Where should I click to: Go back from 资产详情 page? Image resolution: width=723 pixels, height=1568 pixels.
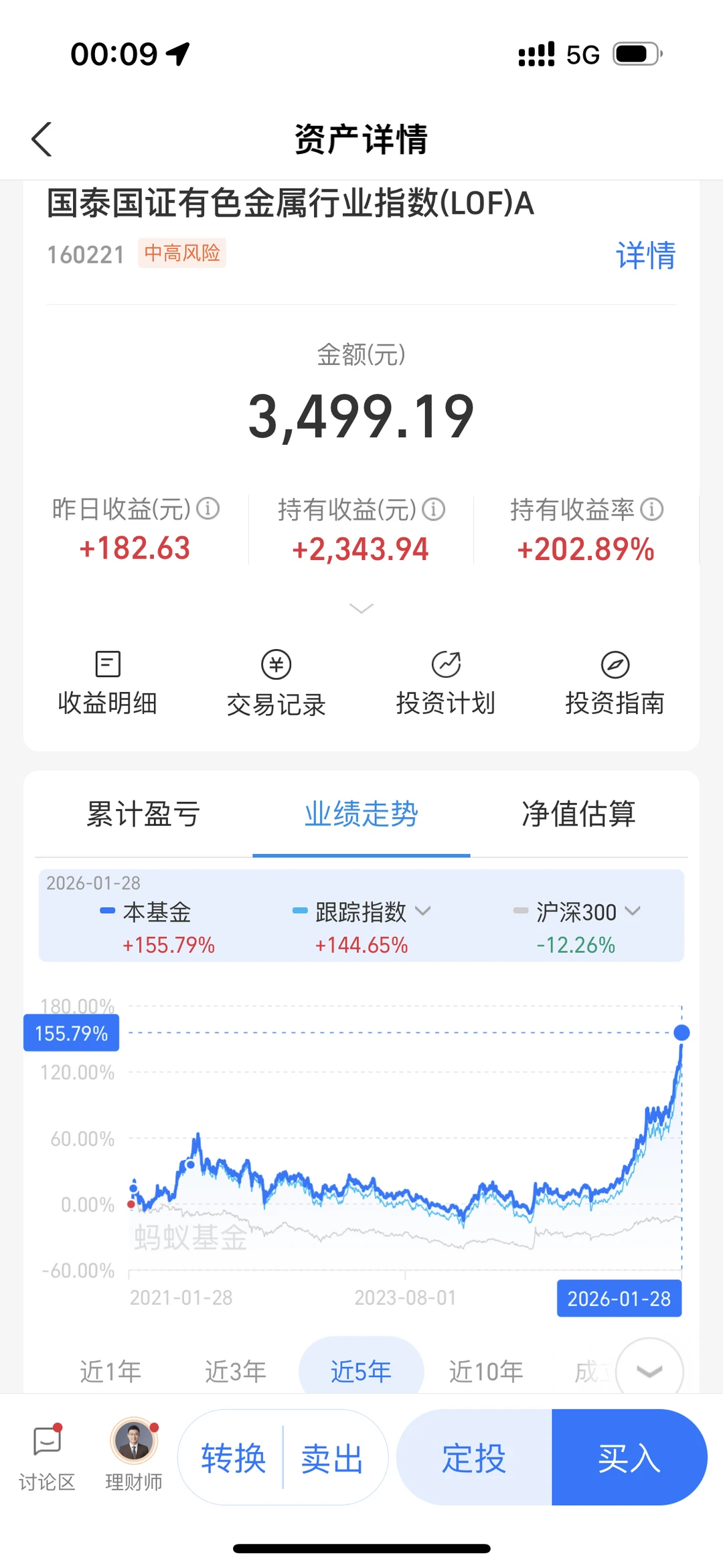42,139
